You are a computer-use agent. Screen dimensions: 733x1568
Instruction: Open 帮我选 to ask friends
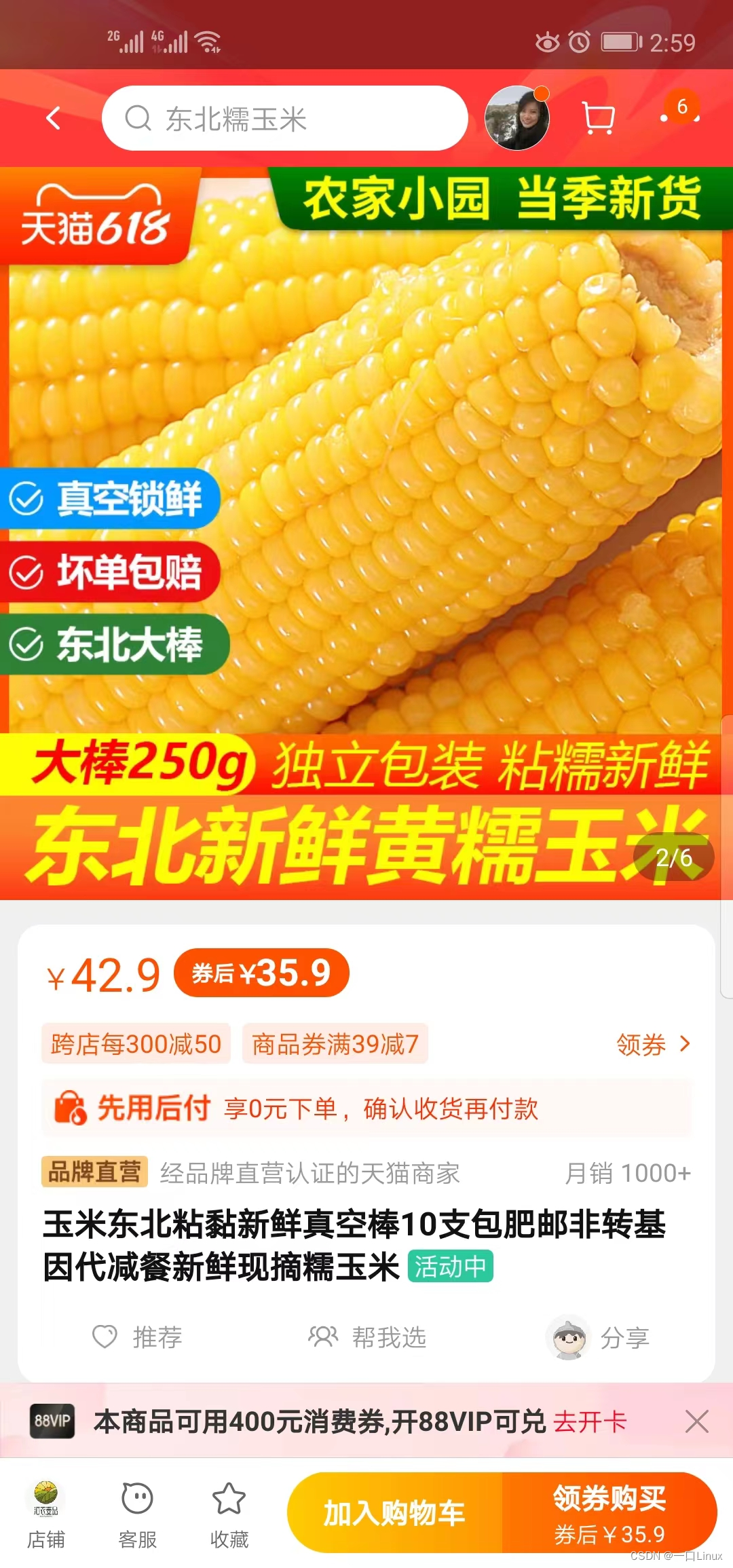[368, 1338]
